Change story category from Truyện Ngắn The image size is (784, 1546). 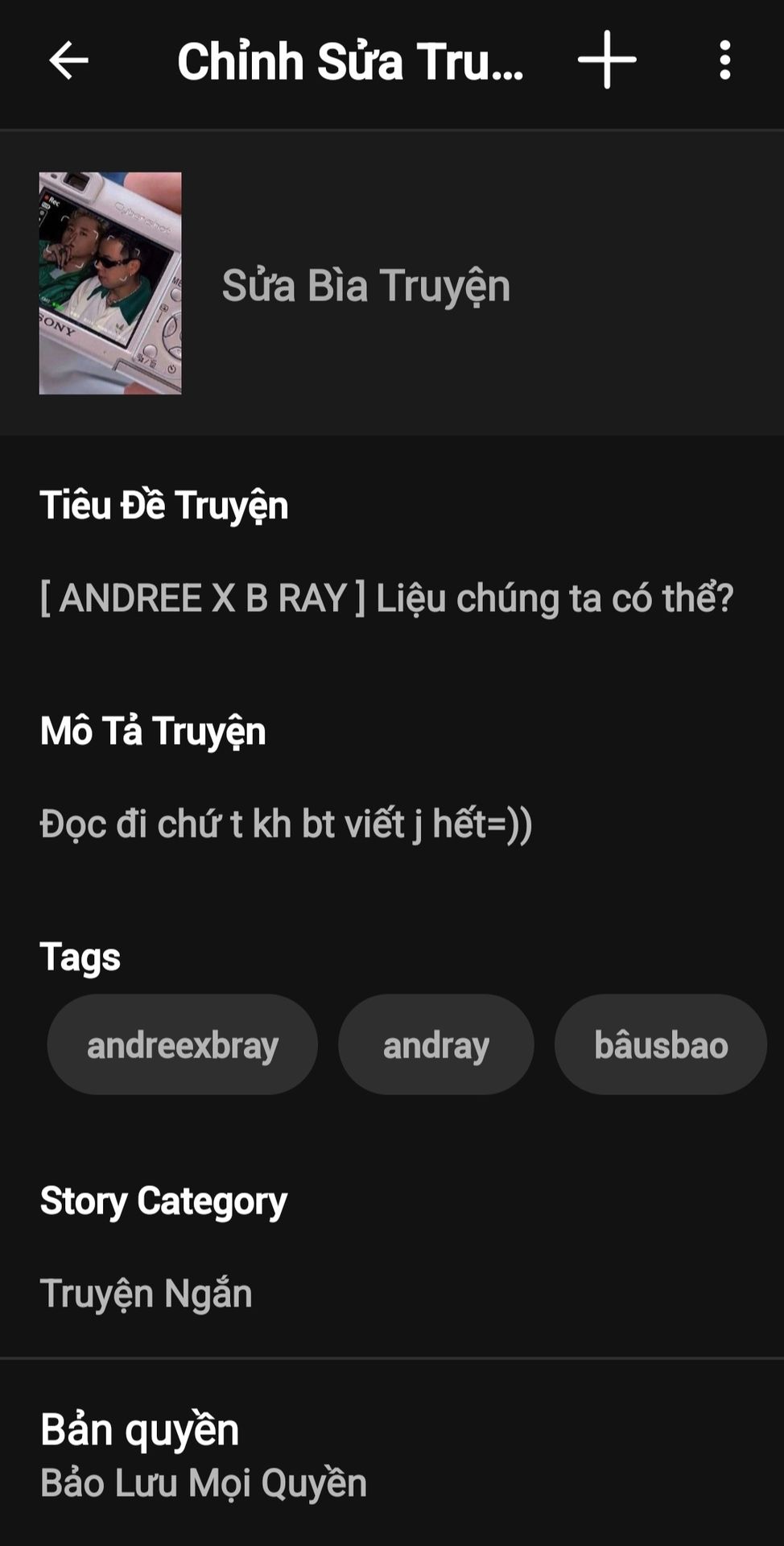coord(146,1293)
